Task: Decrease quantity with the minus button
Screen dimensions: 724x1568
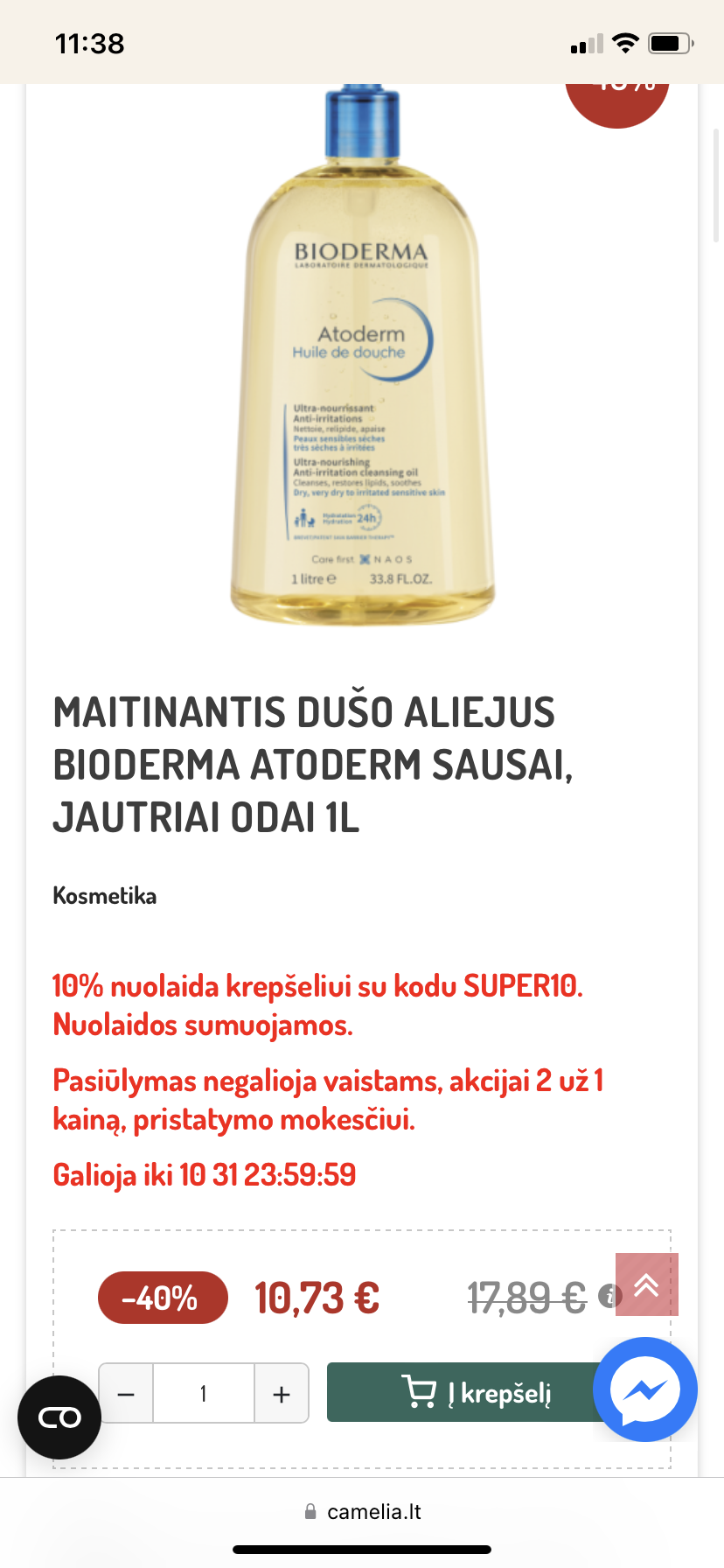Action: coord(126,1393)
